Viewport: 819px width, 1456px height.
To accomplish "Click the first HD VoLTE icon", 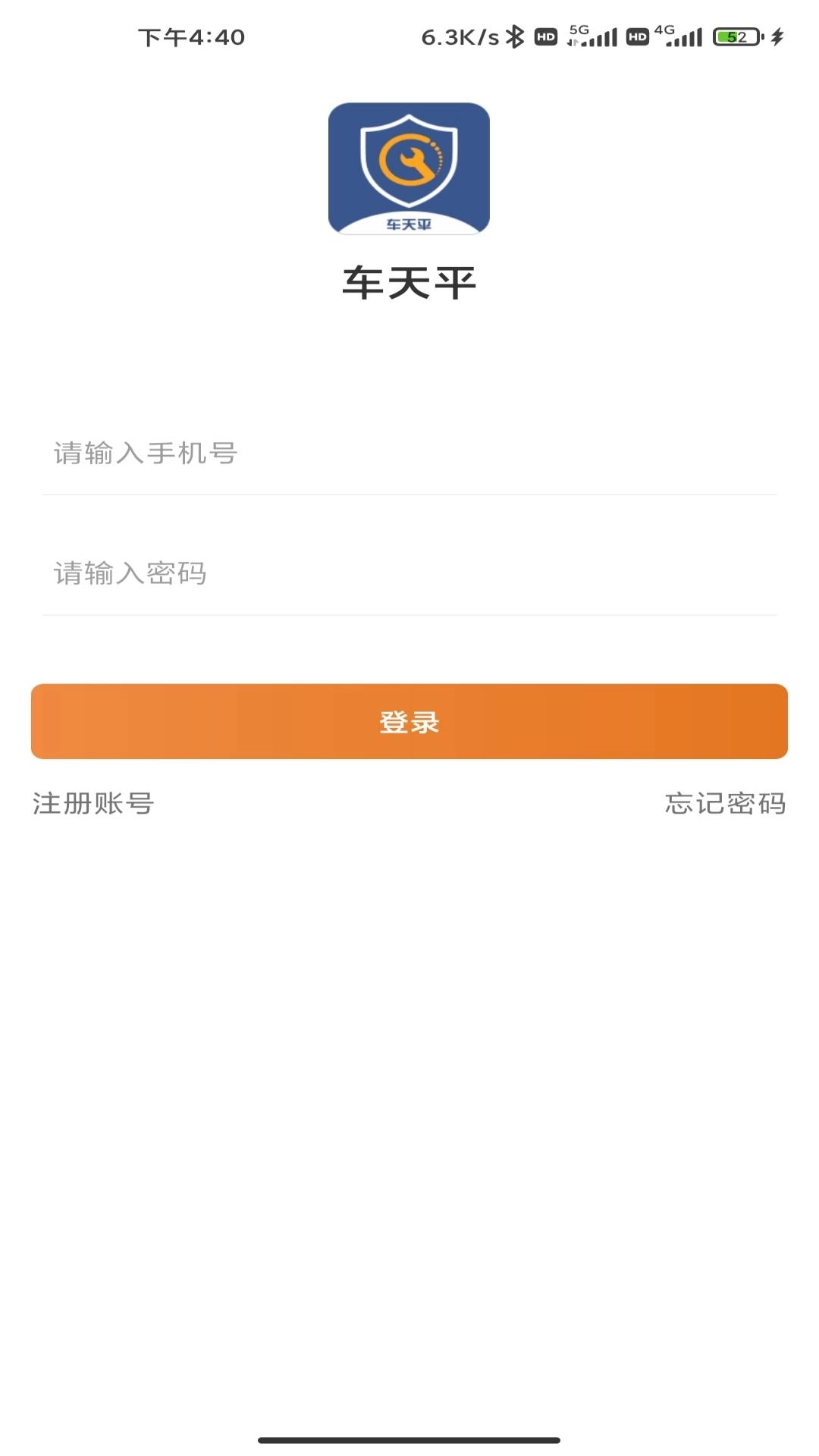I will [x=546, y=36].
